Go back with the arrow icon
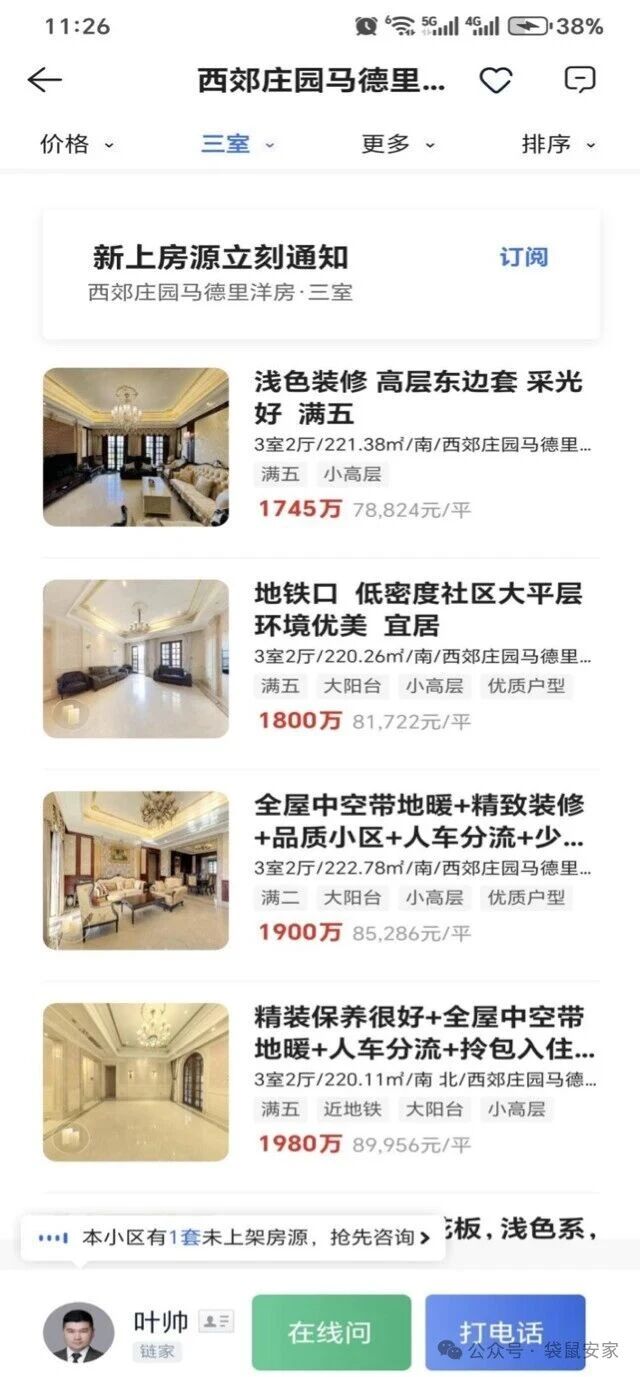 click(x=45, y=80)
